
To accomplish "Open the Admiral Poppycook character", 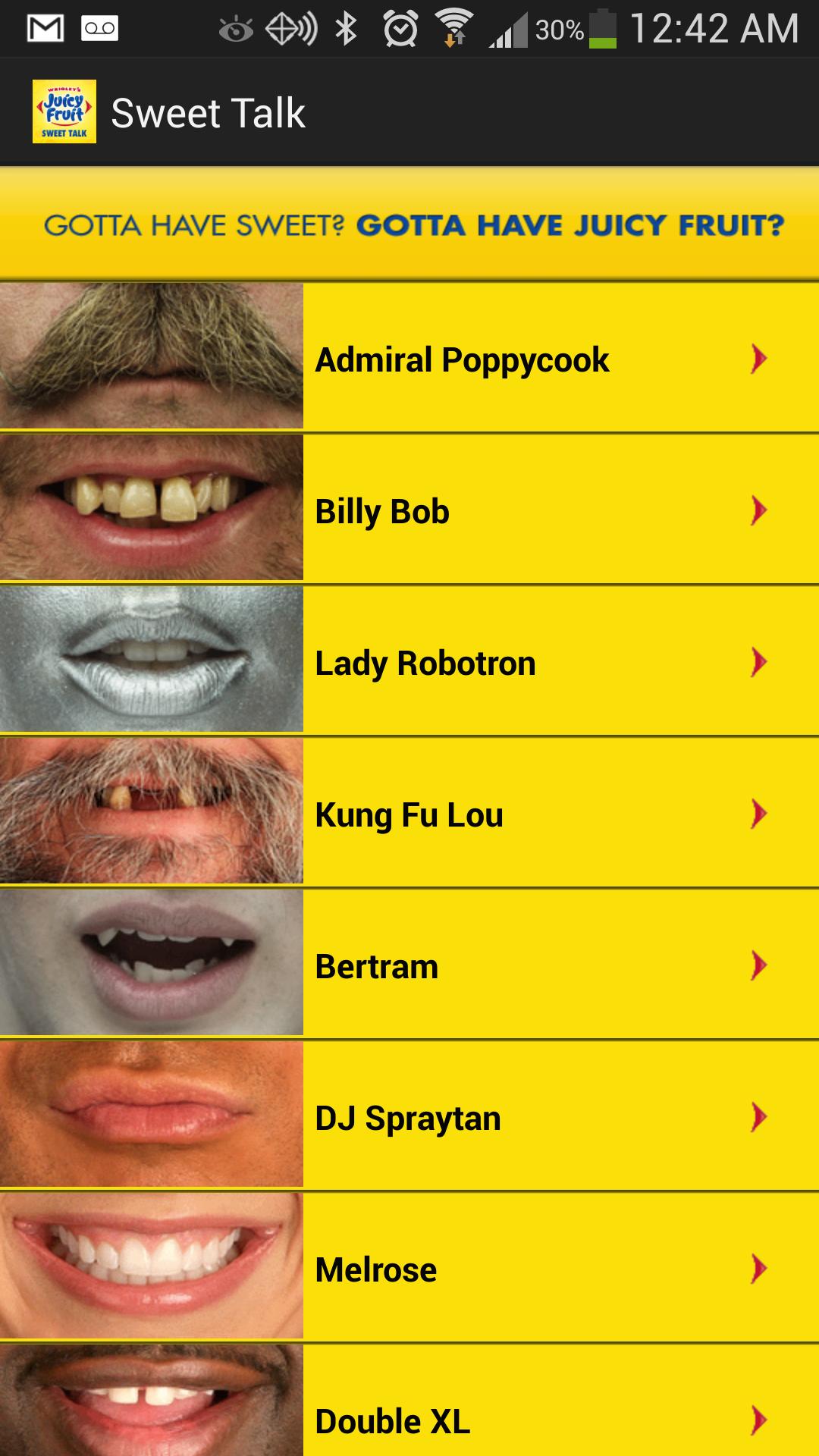I will coord(461,359).
